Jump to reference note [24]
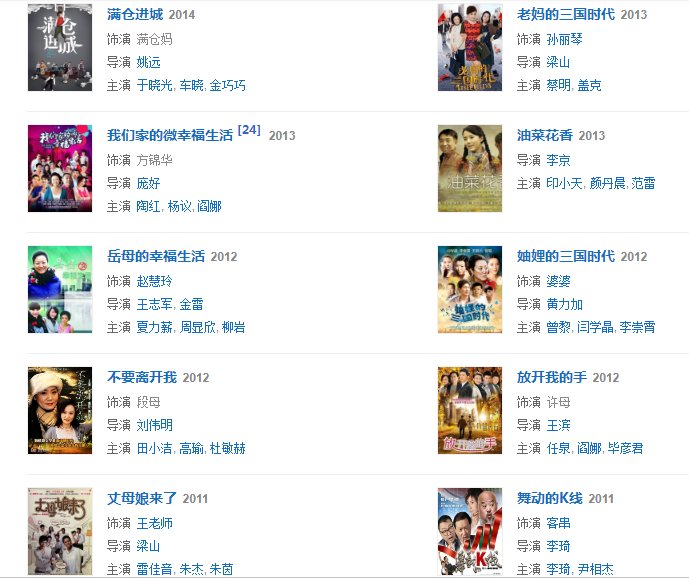This screenshot has height=578, width=689. tap(249, 130)
